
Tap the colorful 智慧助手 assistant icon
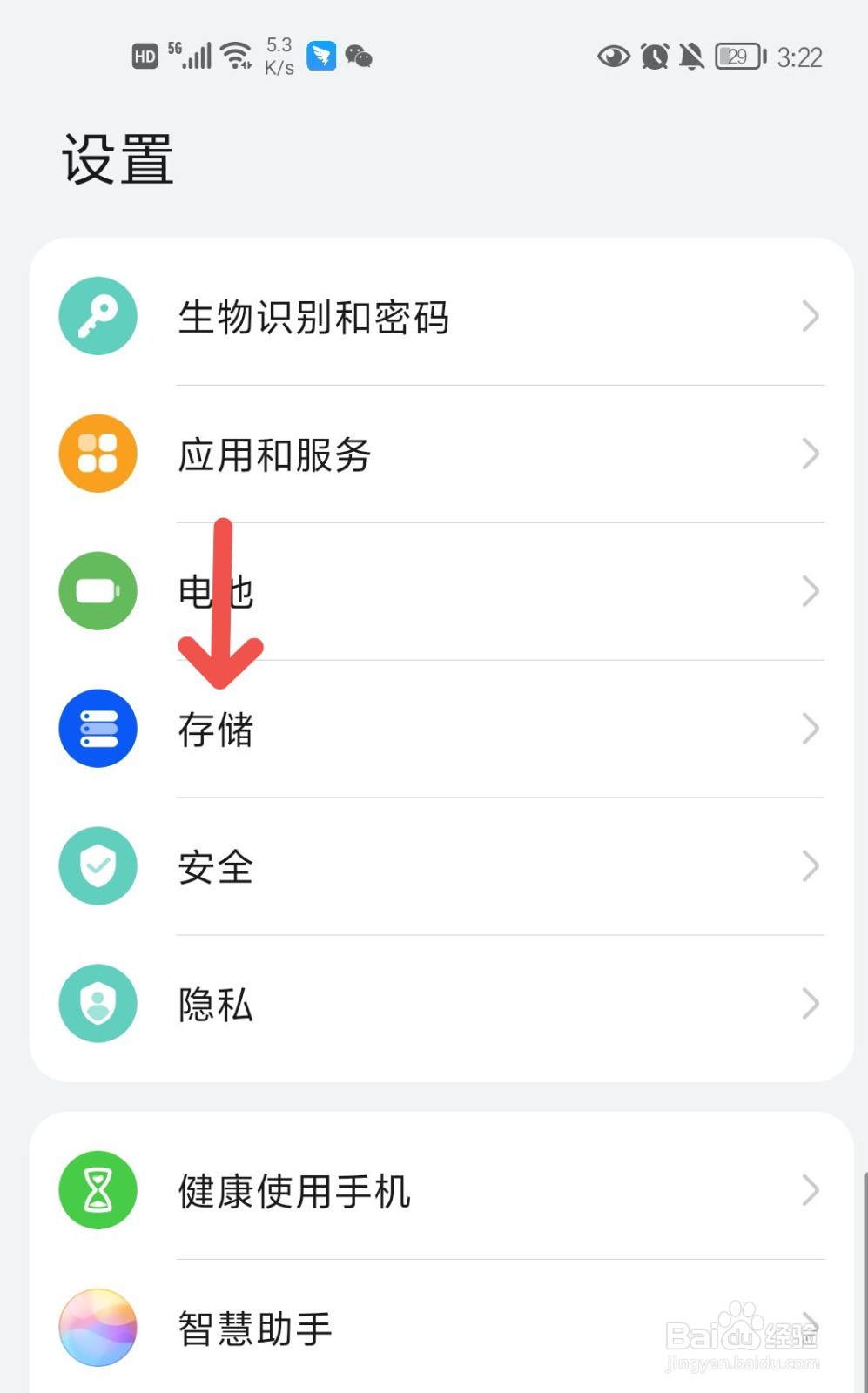pos(97,1327)
